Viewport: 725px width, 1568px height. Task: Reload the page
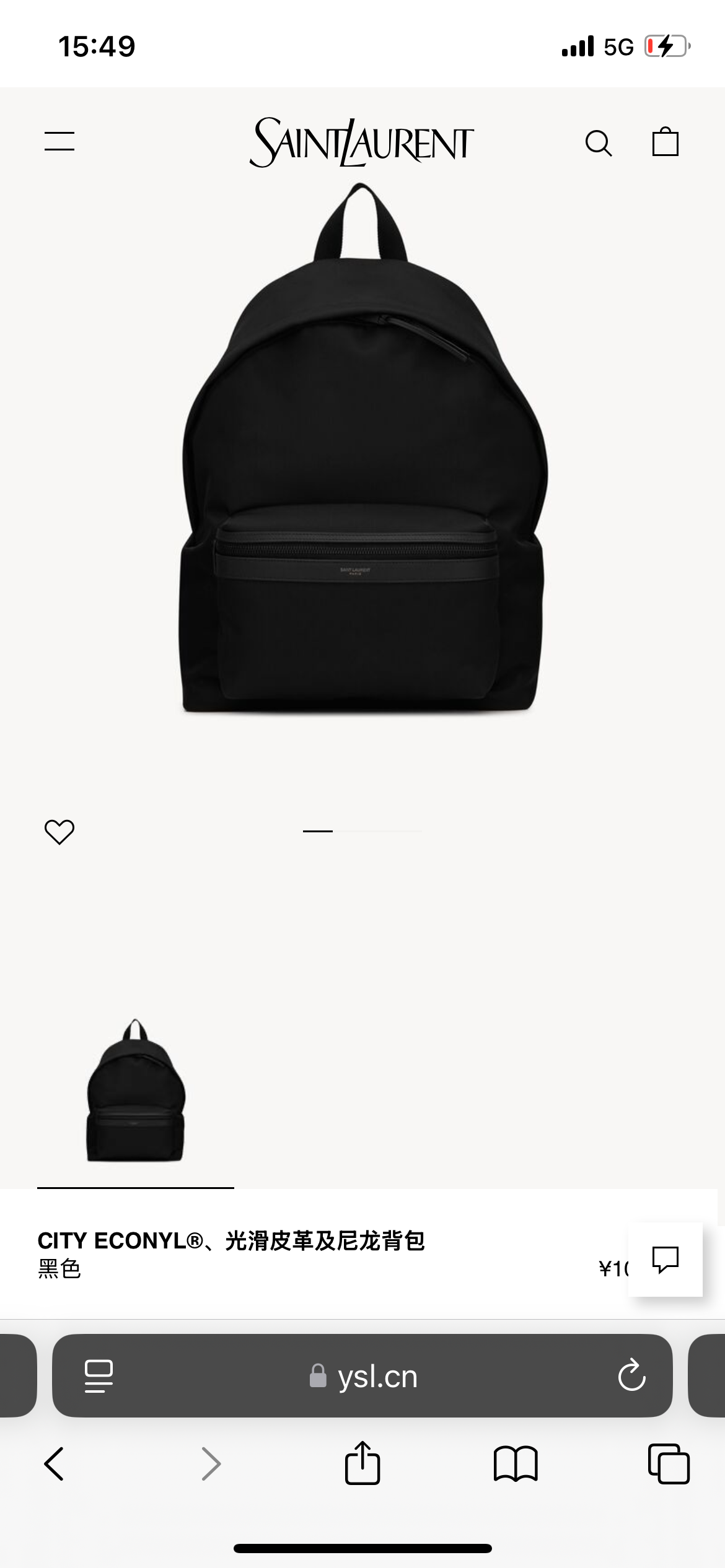(x=631, y=1376)
